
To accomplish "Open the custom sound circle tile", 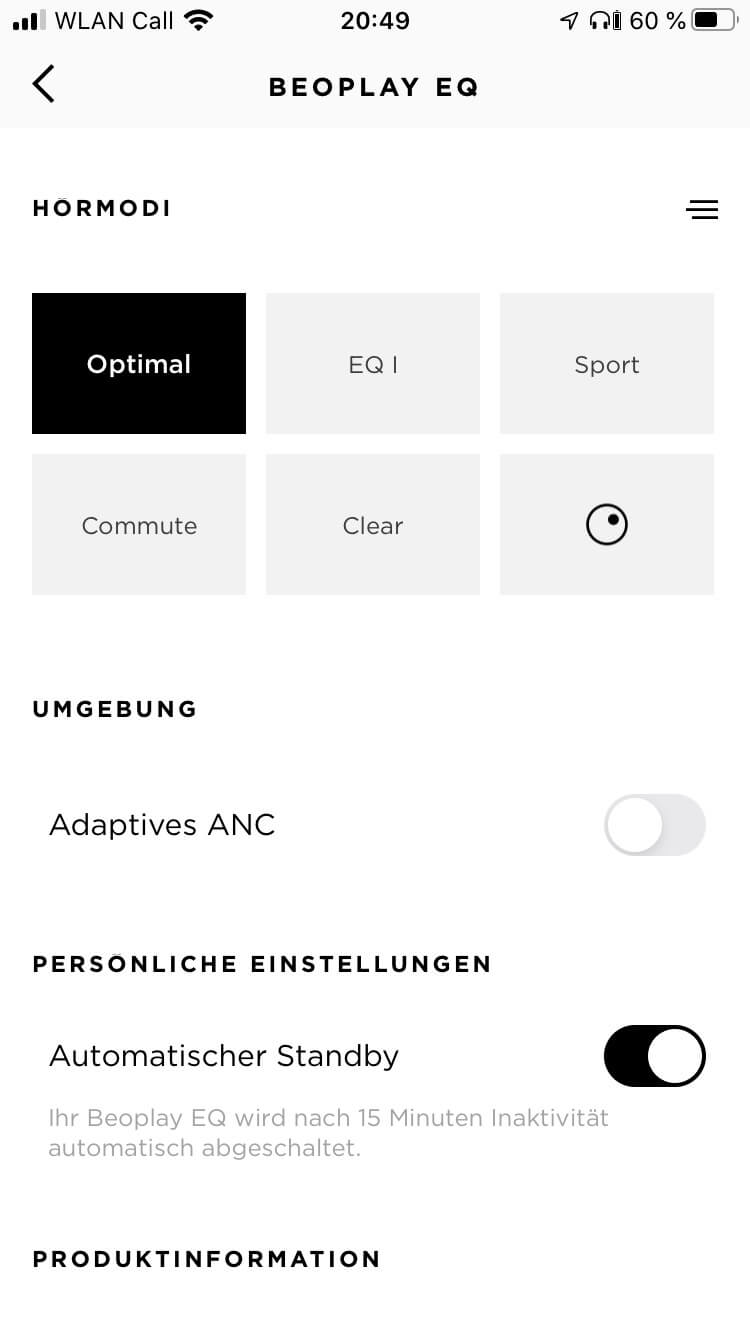I will pos(607,525).
